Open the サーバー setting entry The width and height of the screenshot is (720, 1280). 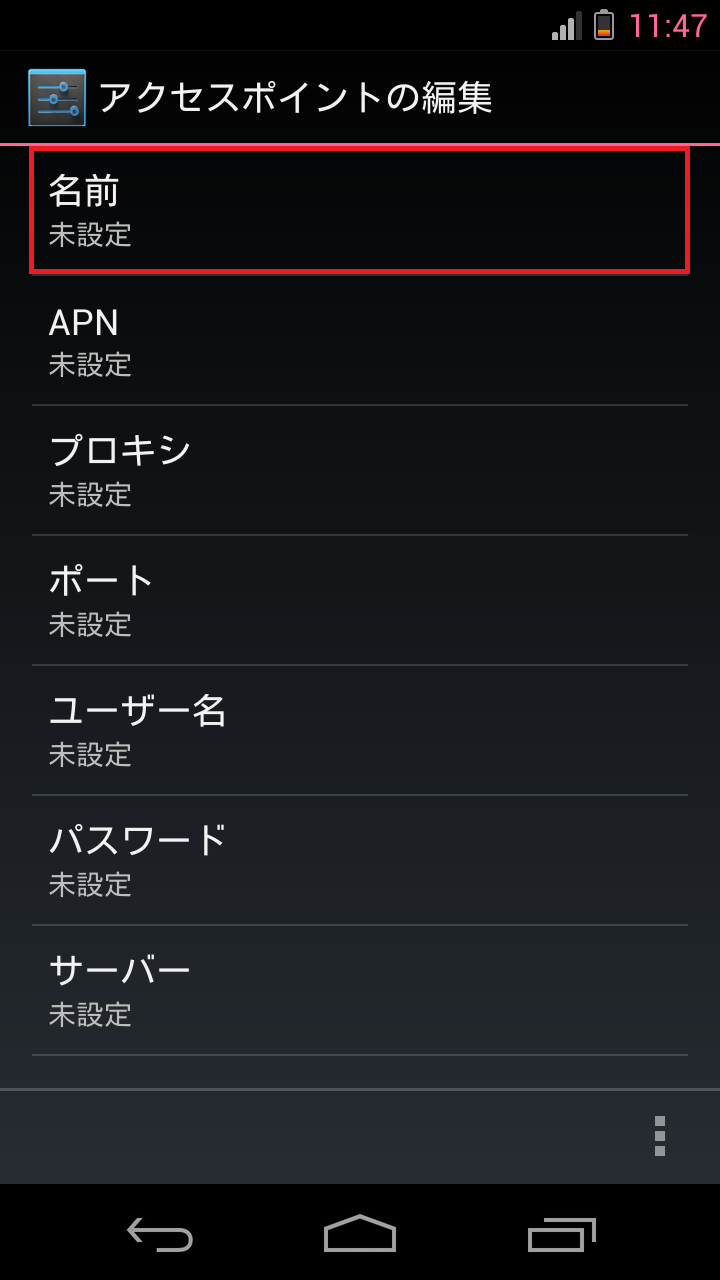360,990
